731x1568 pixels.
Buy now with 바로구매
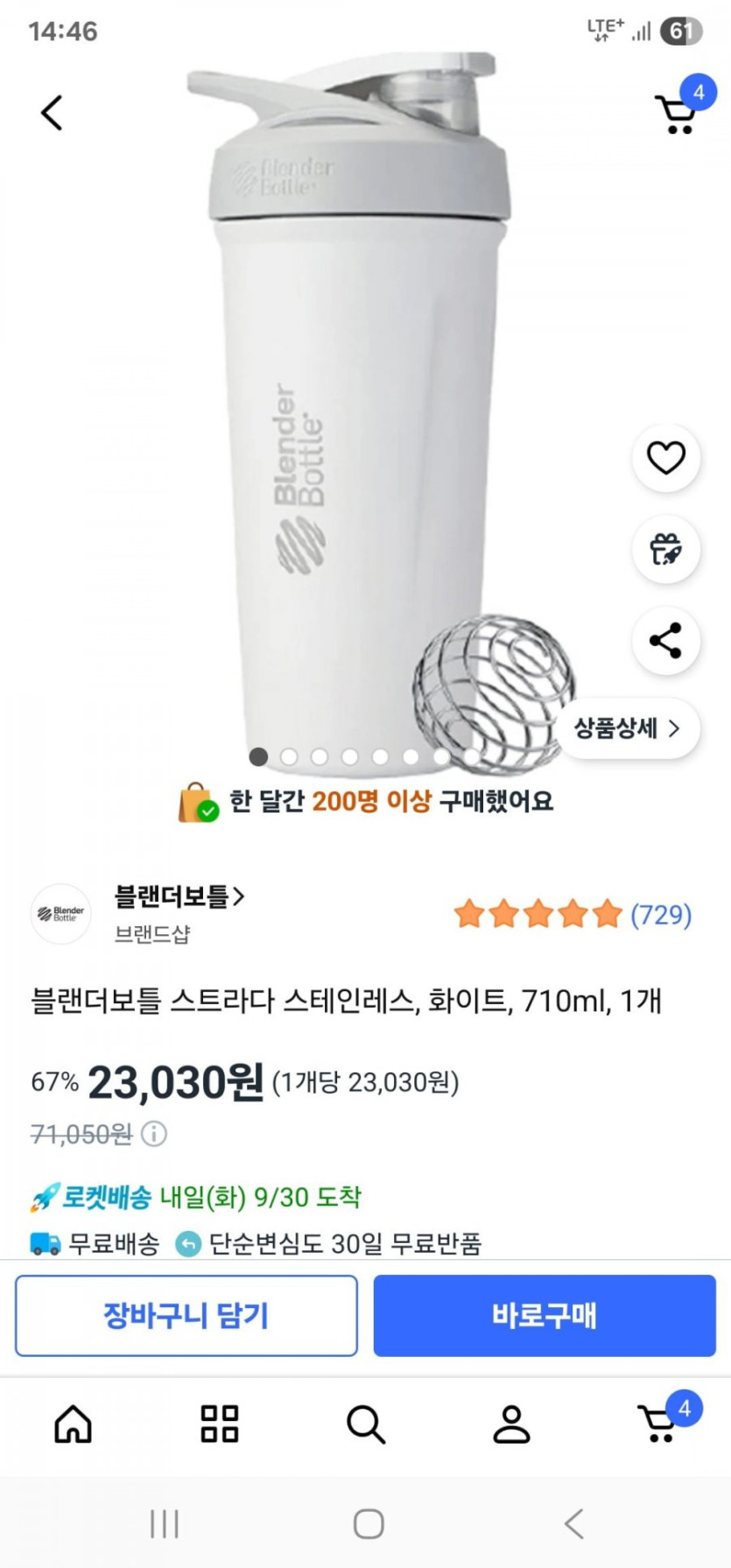[x=545, y=1315]
